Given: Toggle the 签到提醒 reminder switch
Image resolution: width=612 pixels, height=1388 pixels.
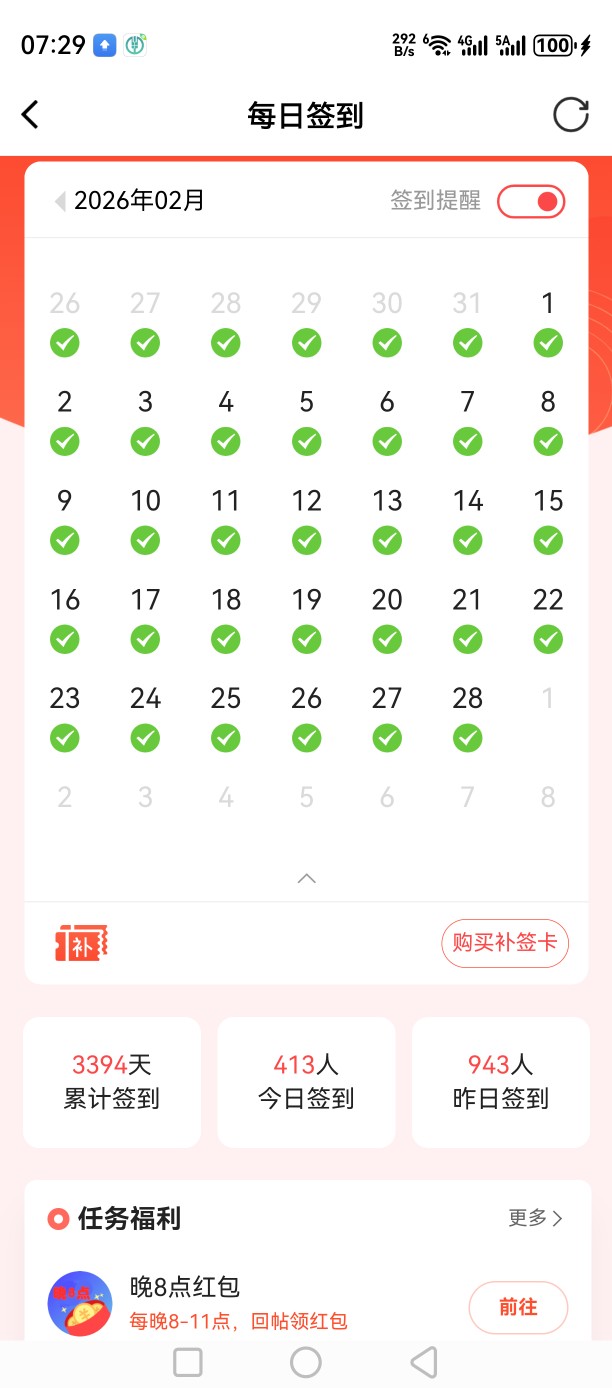Looking at the screenshot, I should (x=531, y=201).
